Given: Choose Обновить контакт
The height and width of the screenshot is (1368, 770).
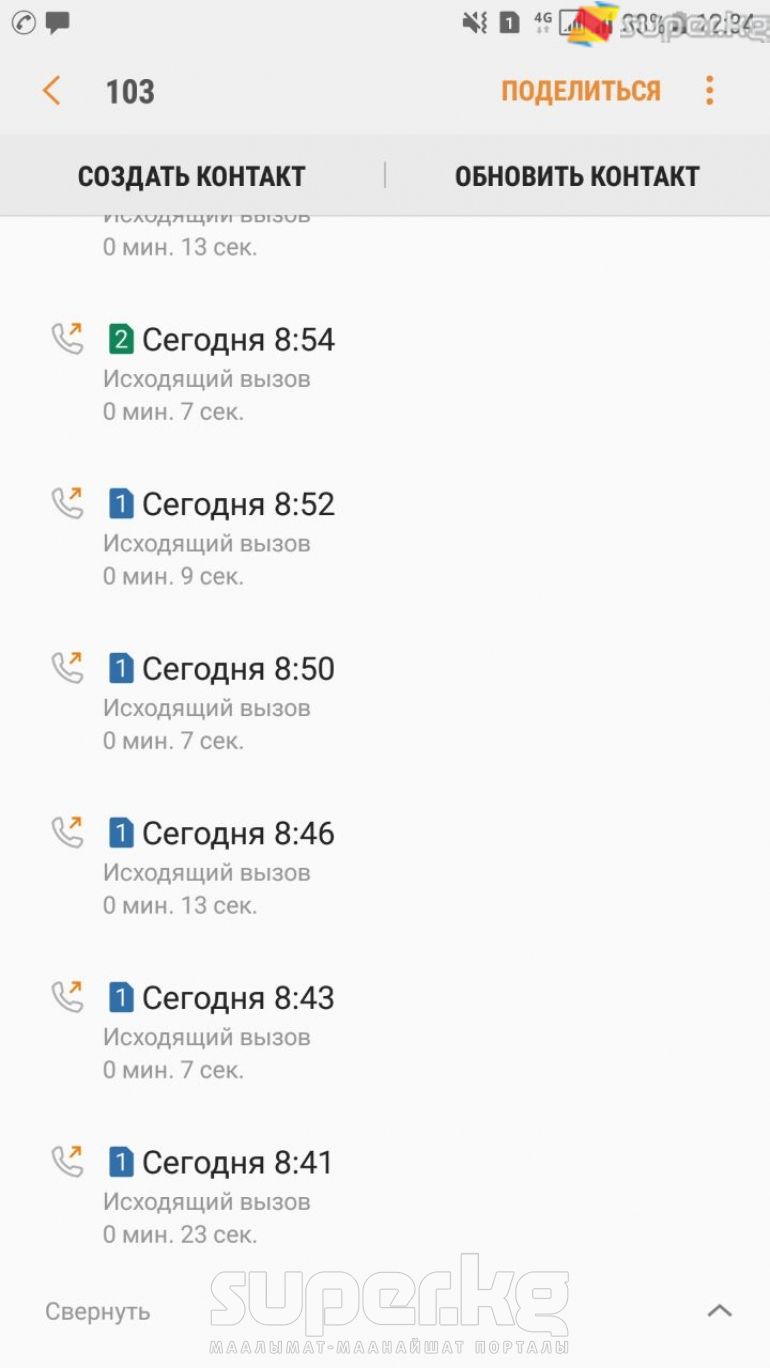Looking at the screenshot, I should [577, 176].
